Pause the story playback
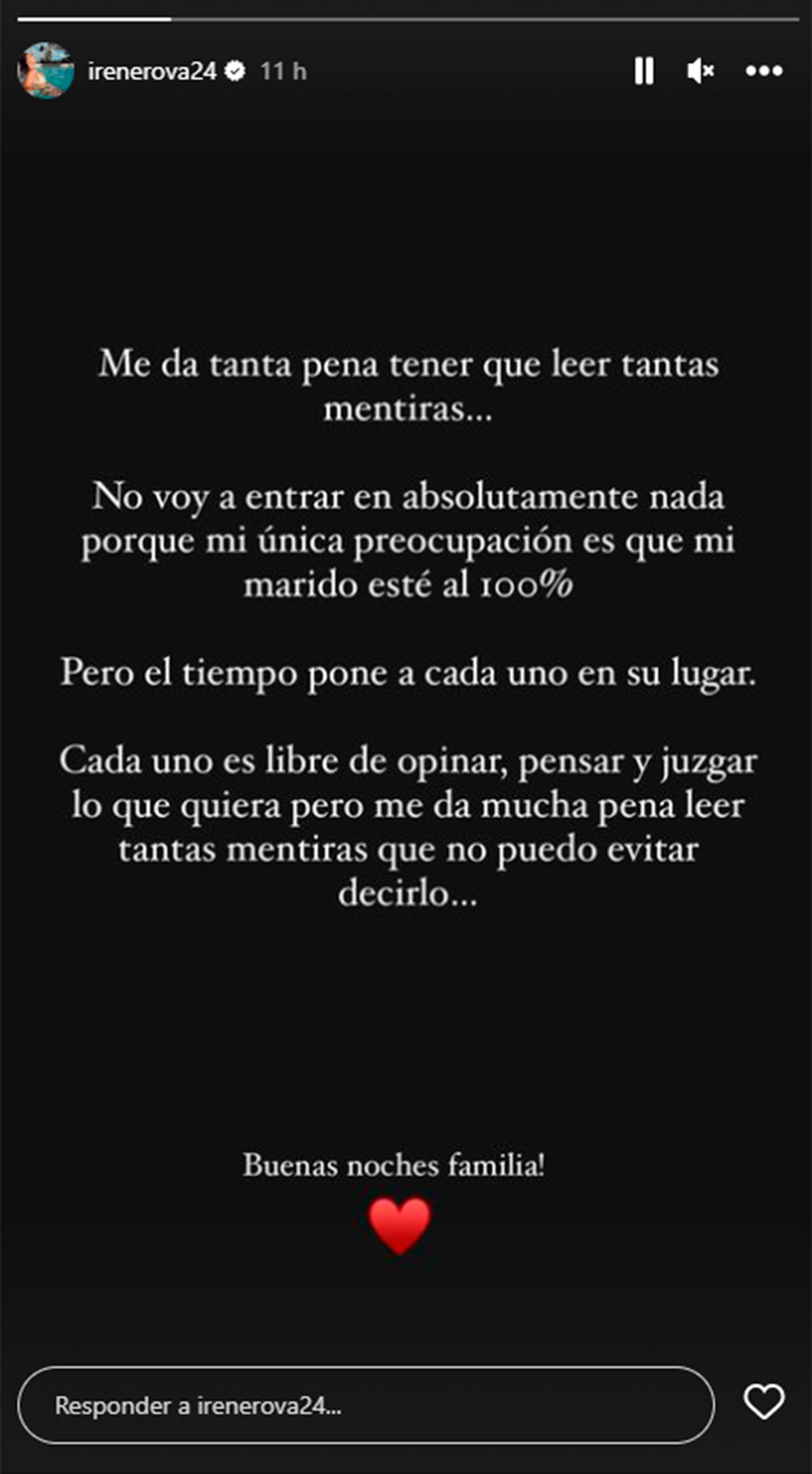 click(644, 70)
